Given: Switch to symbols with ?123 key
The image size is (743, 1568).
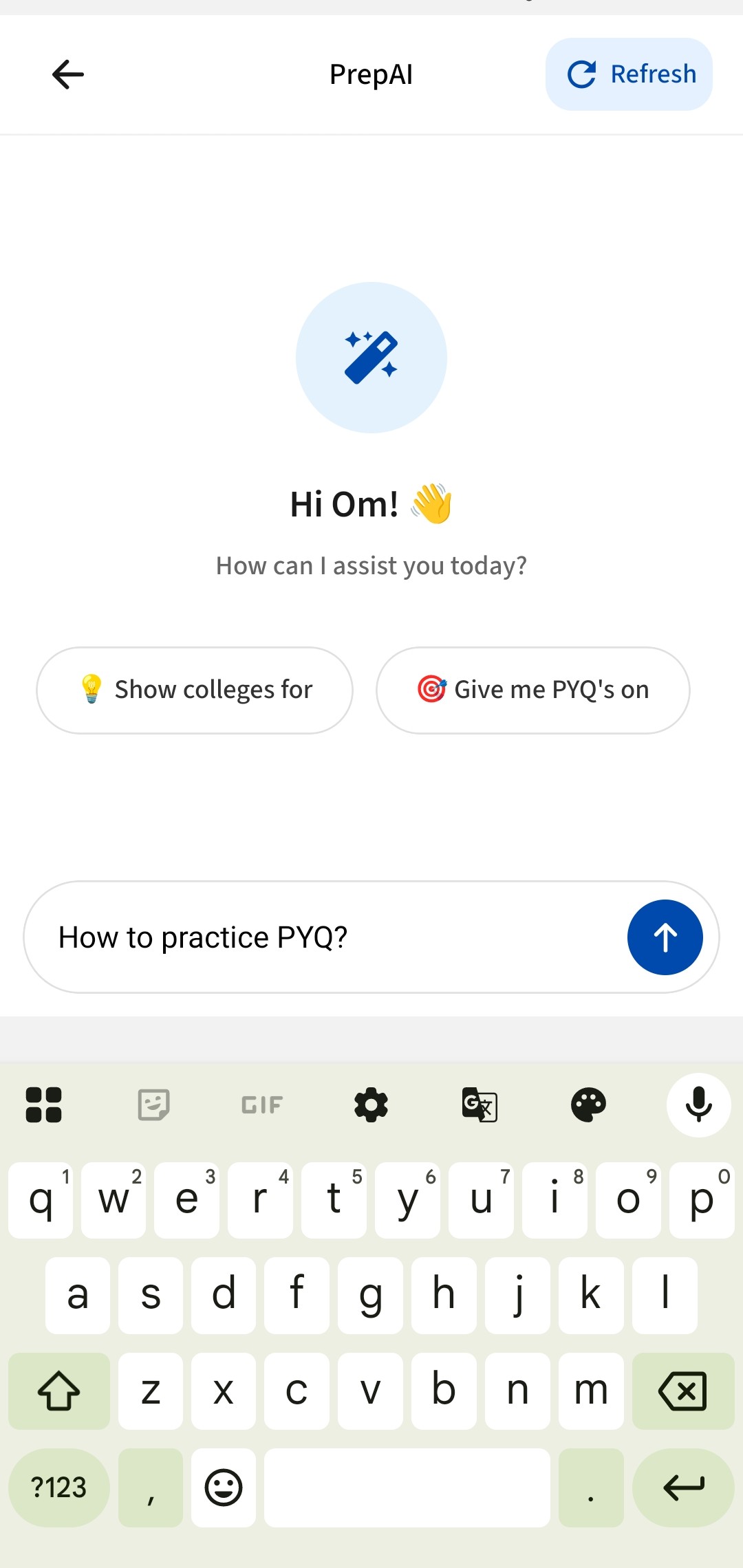Looking at the screenshot, I should point(58,1488).
